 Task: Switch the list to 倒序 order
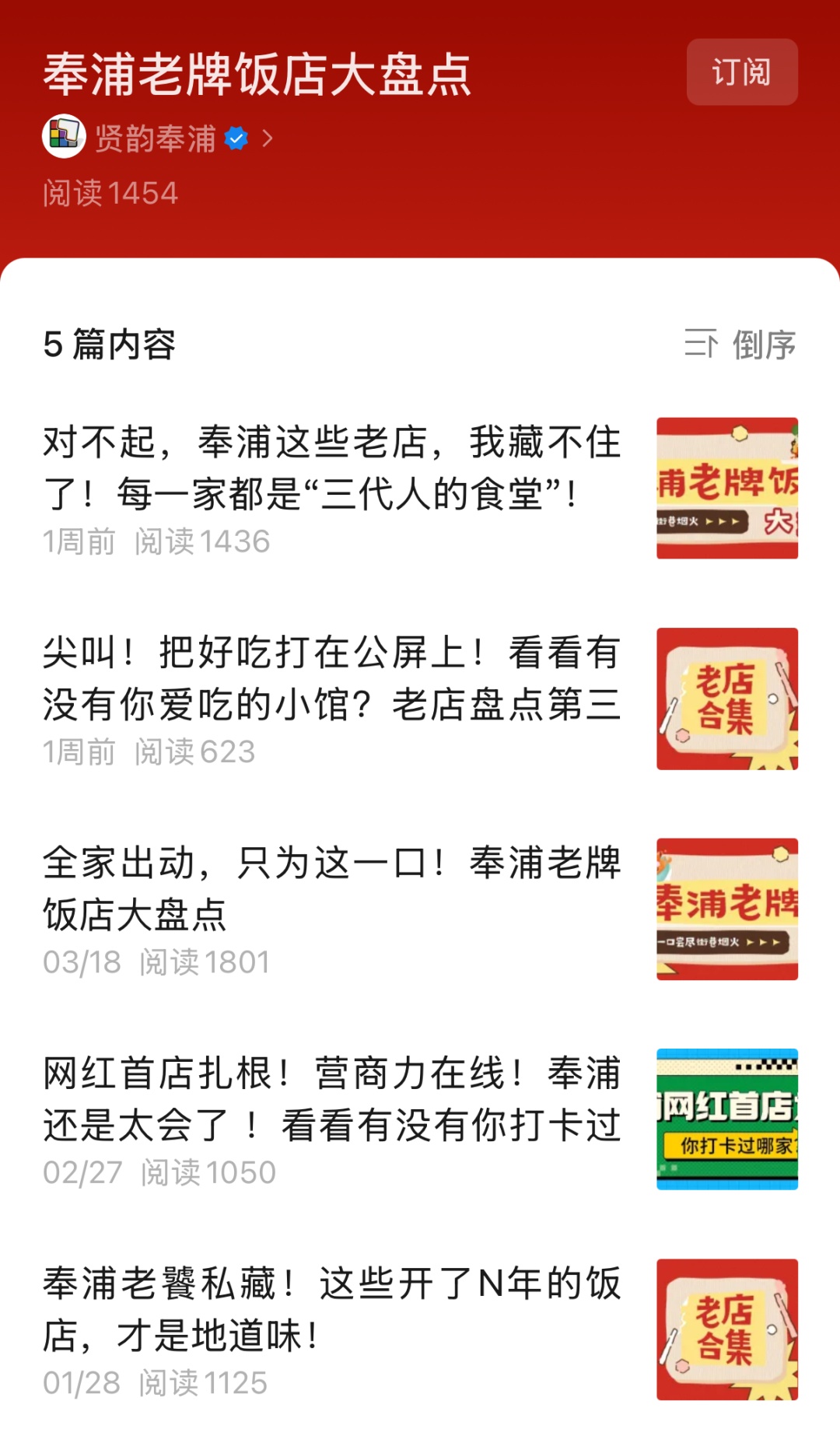[x=740, y=345]
